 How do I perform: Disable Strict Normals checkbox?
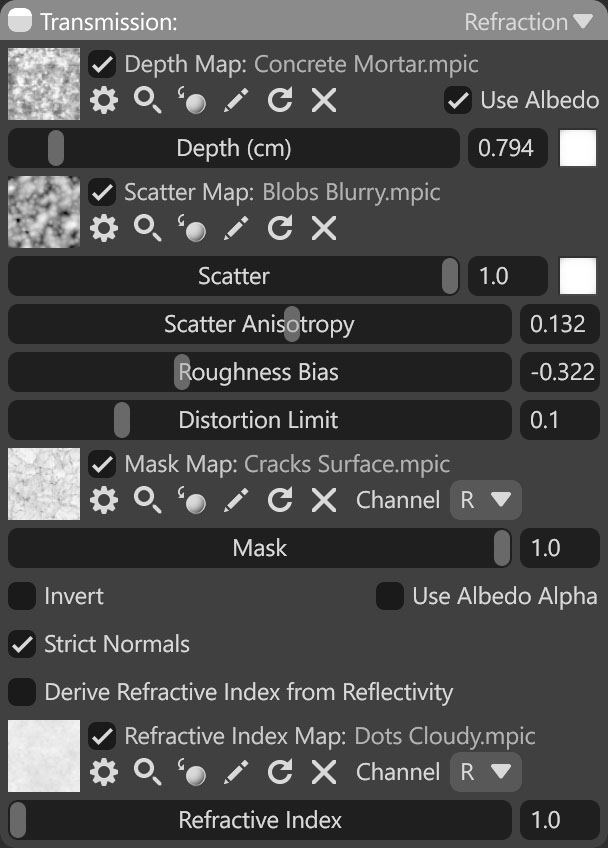point(22,644)
